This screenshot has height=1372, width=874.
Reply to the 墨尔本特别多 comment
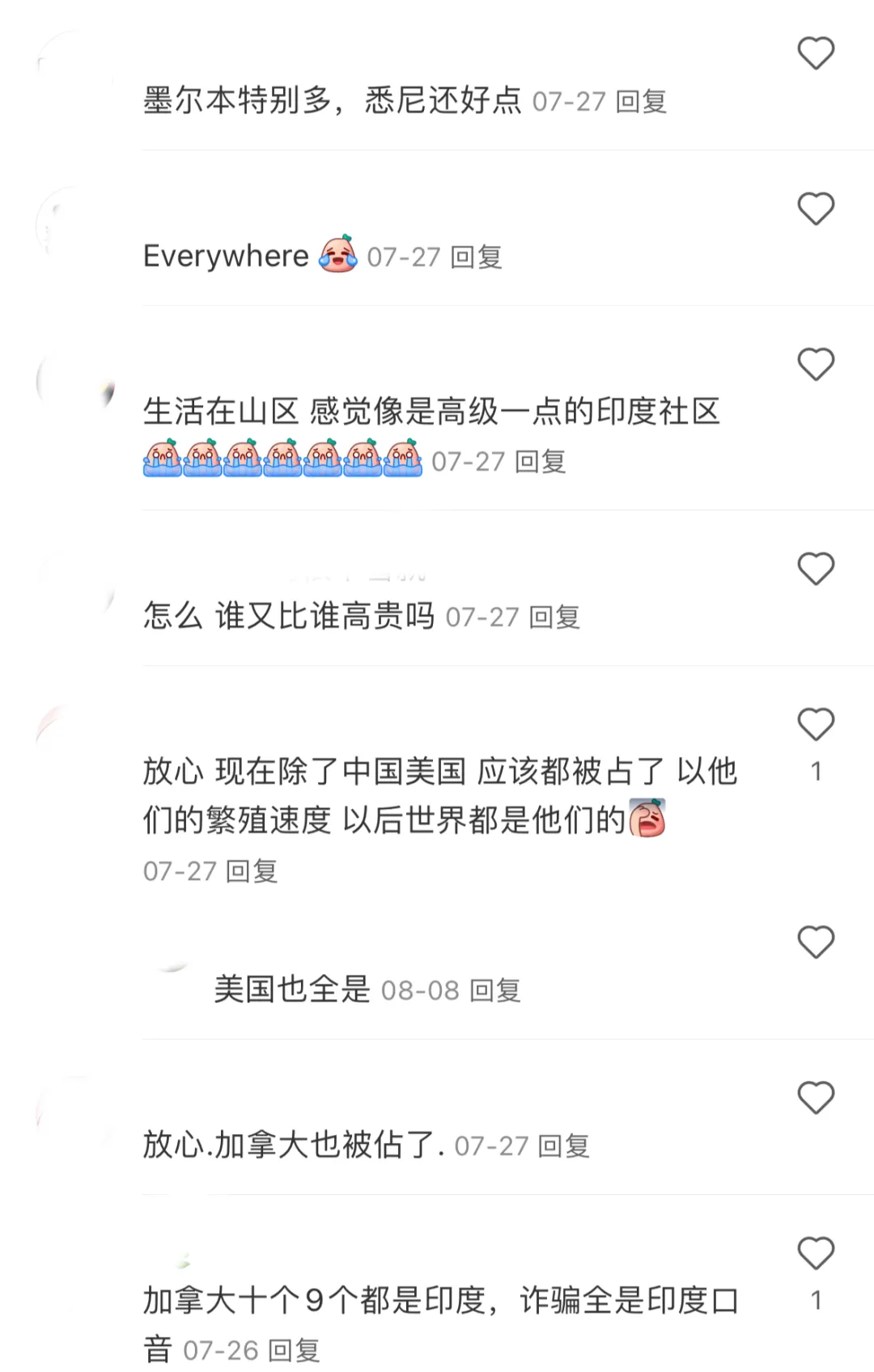[x=641, y=102]
